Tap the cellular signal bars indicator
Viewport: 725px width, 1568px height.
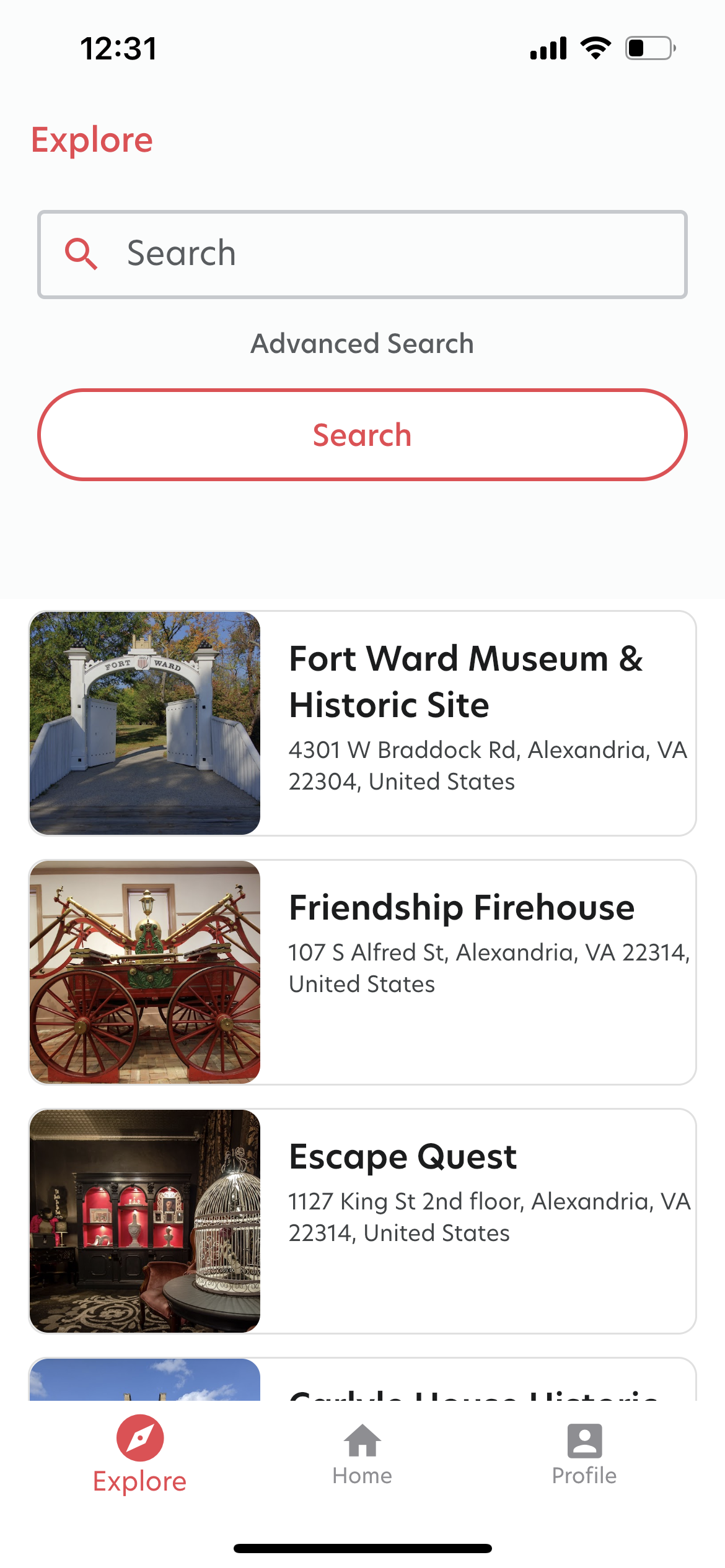click(x=548, y=48)
